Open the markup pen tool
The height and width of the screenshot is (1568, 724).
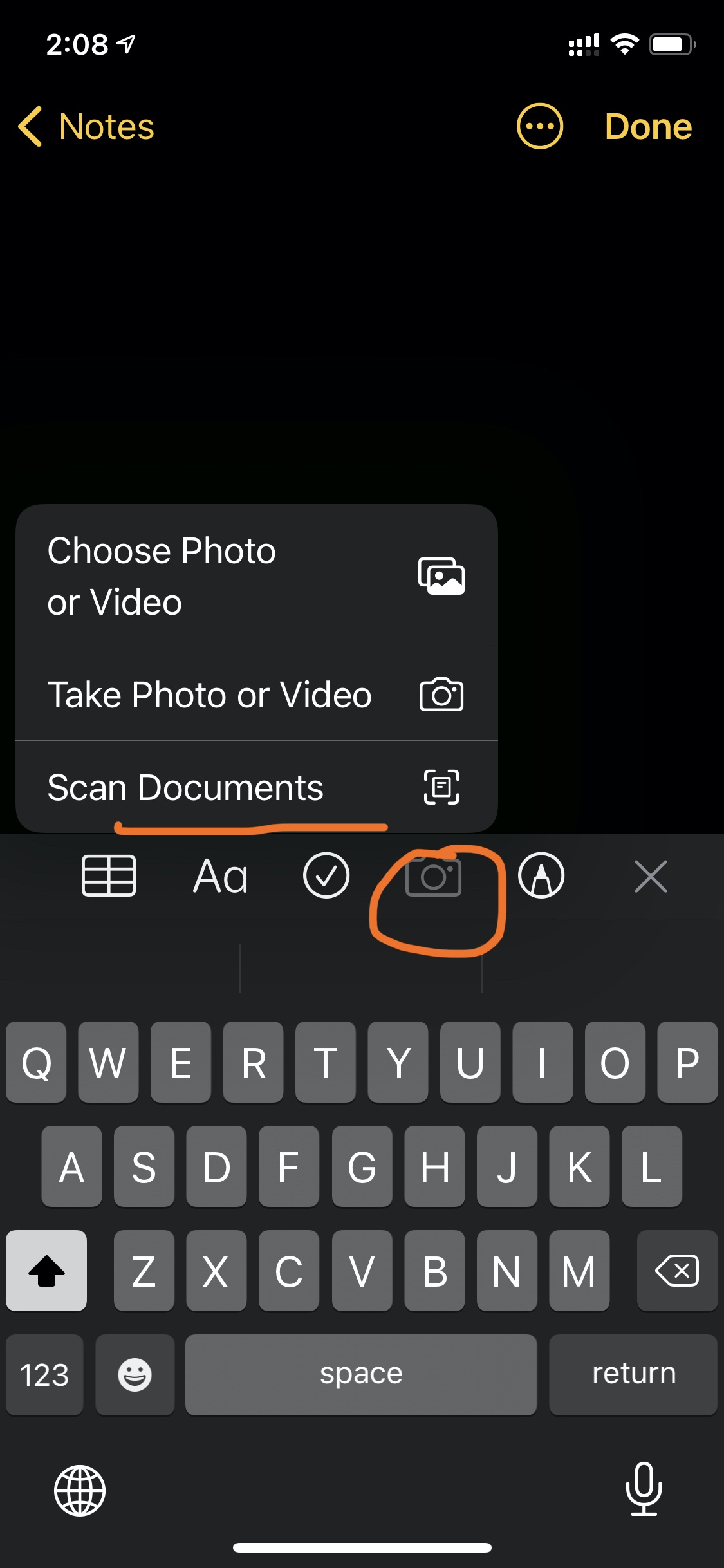pyautogui.click(x=541, y=875)
